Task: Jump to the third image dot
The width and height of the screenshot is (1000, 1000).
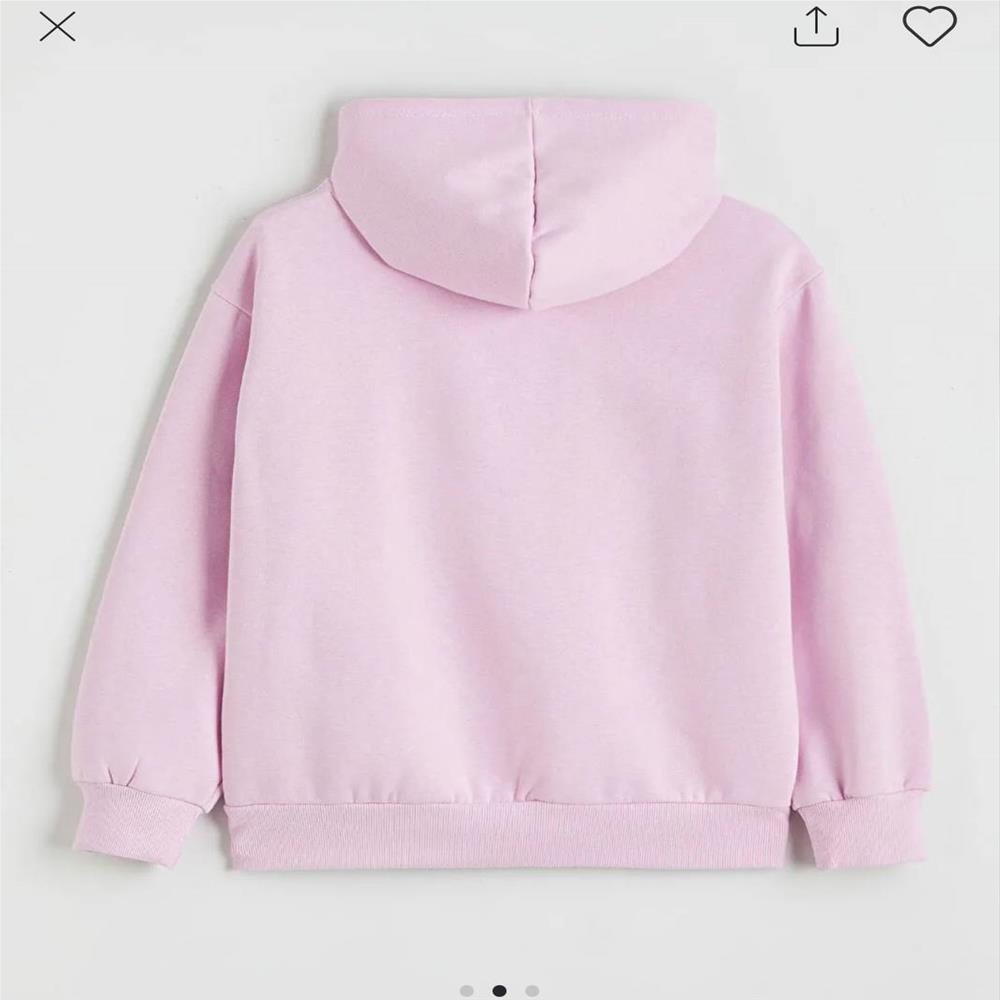Action: 532,990
